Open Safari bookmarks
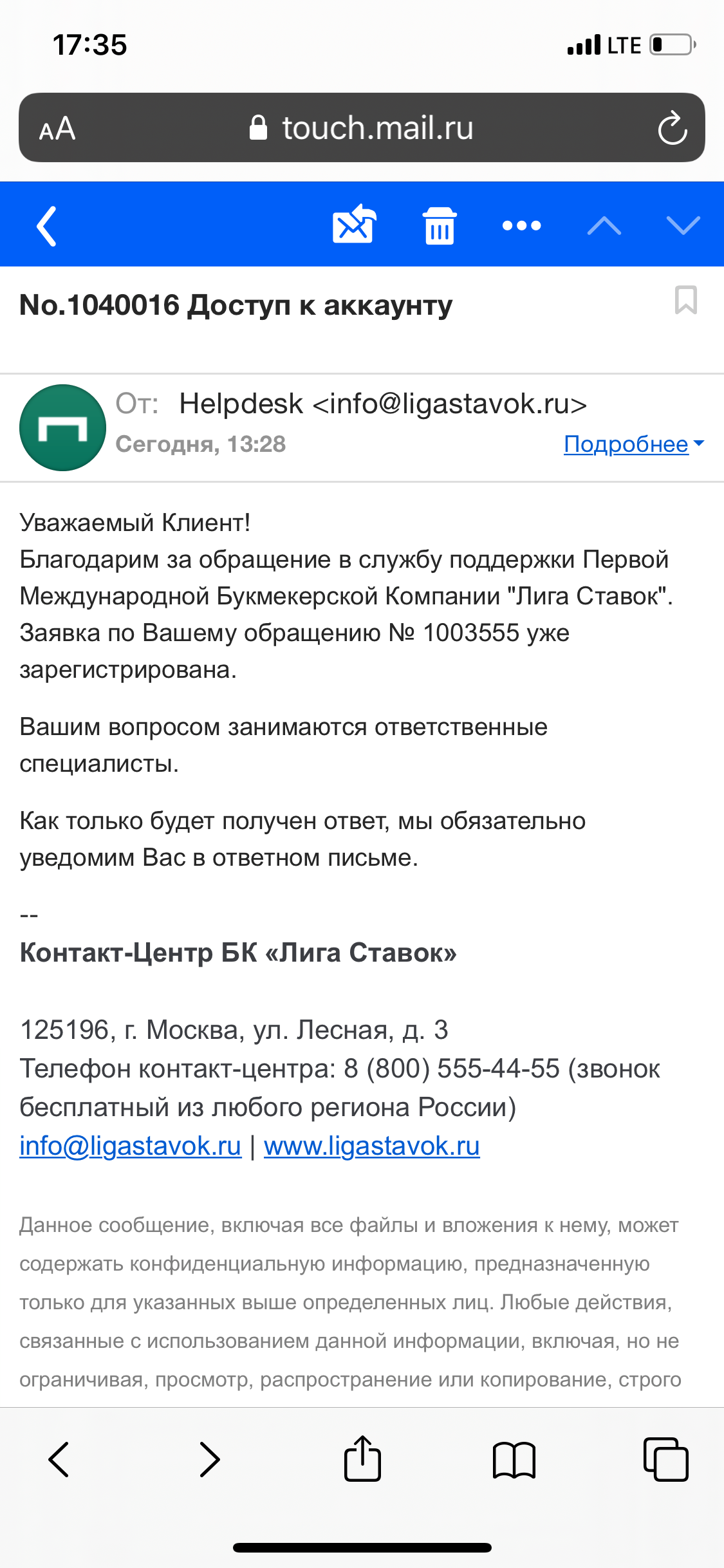 click(x=514, y=1459)
